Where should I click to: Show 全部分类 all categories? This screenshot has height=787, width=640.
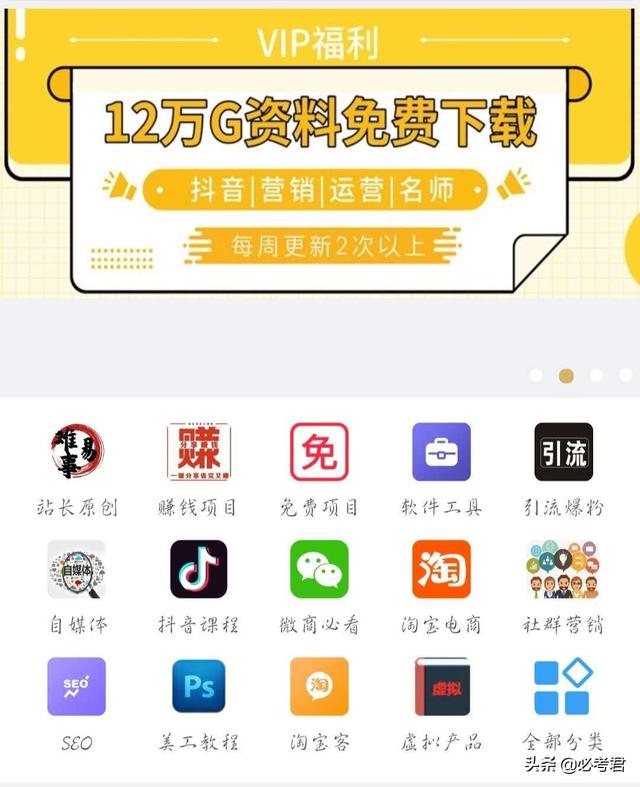tap(563, 686)
